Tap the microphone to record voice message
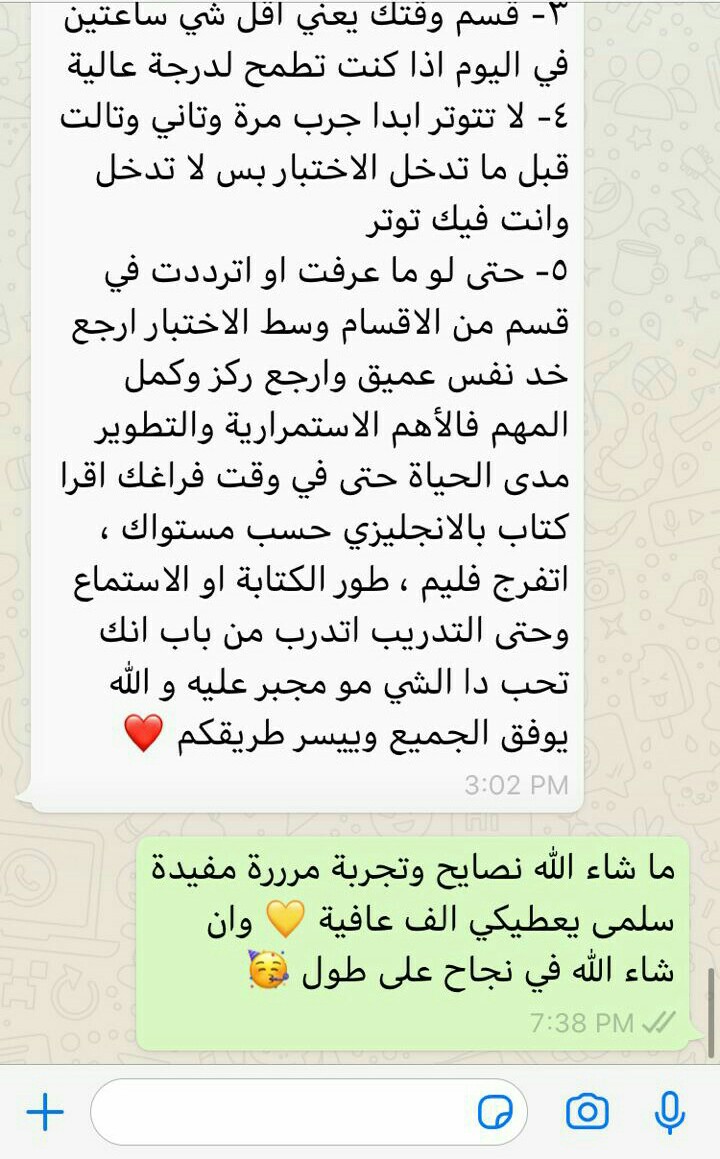 669,1111
